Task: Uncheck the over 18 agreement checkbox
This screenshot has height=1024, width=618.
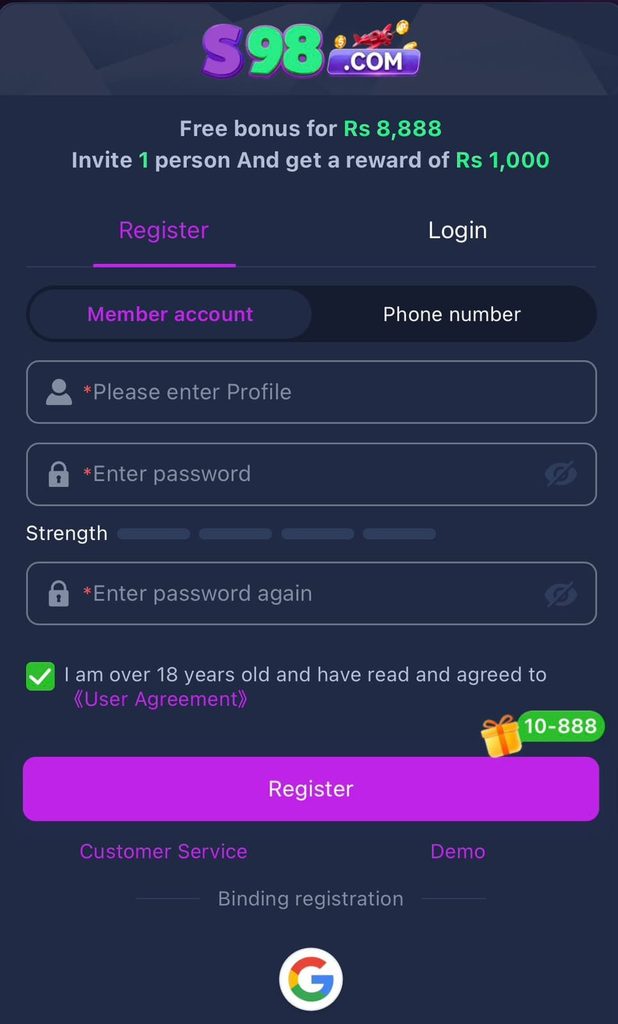Action: [x=41, y=677]
